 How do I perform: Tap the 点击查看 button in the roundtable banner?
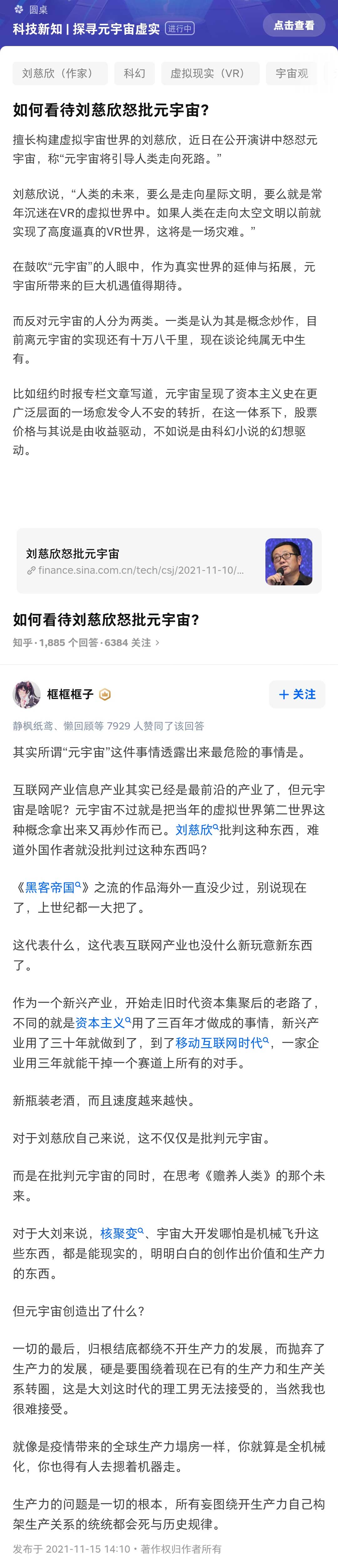(294, 26)
